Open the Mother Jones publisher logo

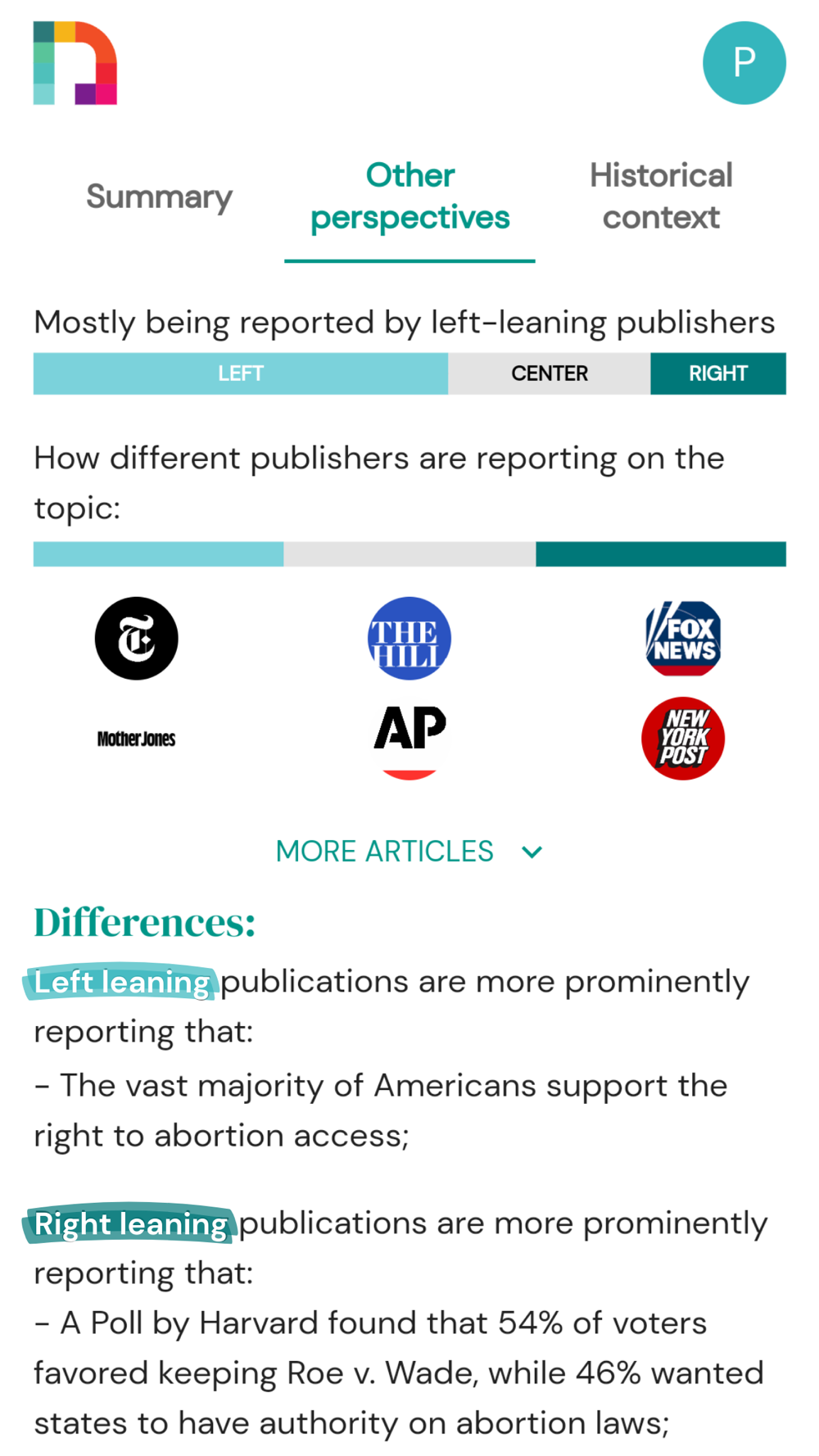(136, 739)
